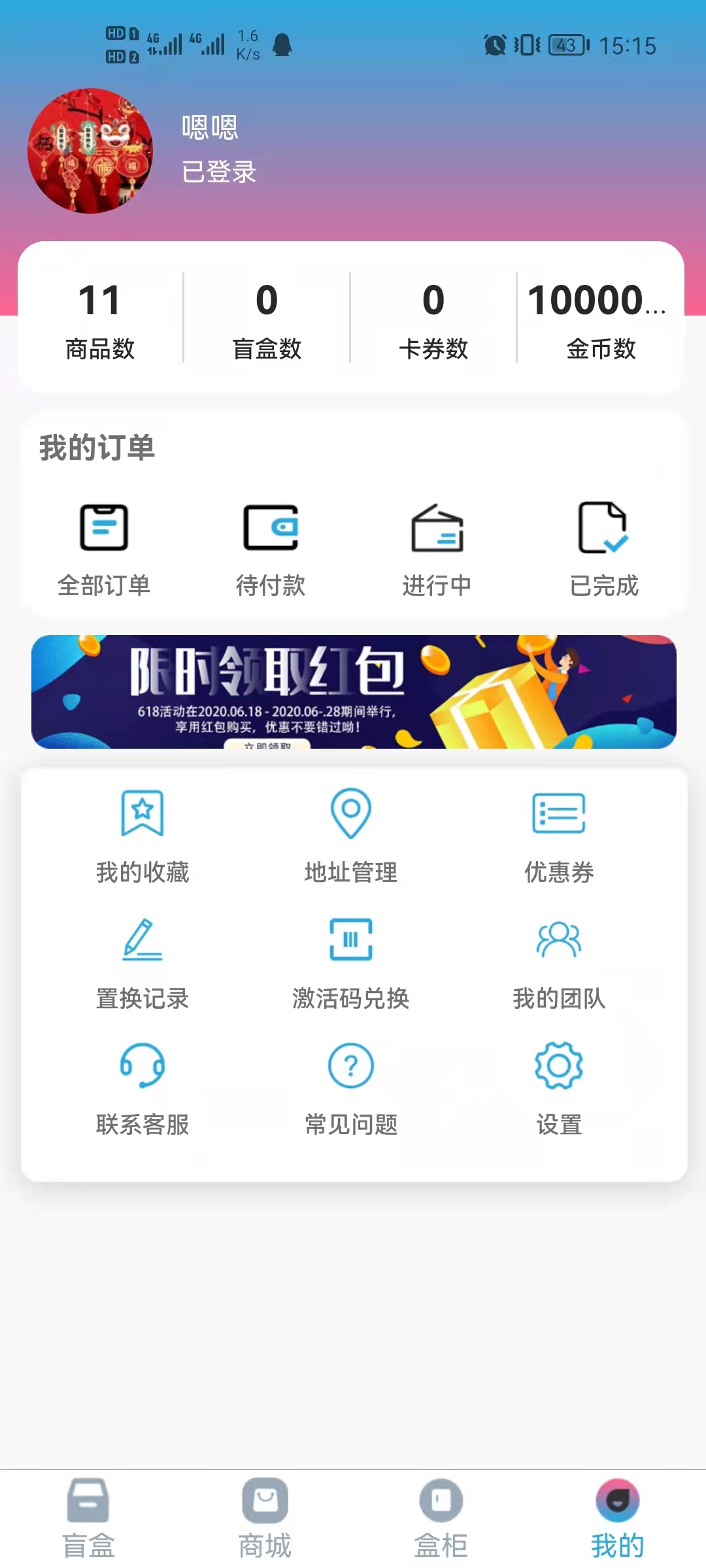Tap the profile avatar picture
This screenshot has width=706, height=1568.
90,151
